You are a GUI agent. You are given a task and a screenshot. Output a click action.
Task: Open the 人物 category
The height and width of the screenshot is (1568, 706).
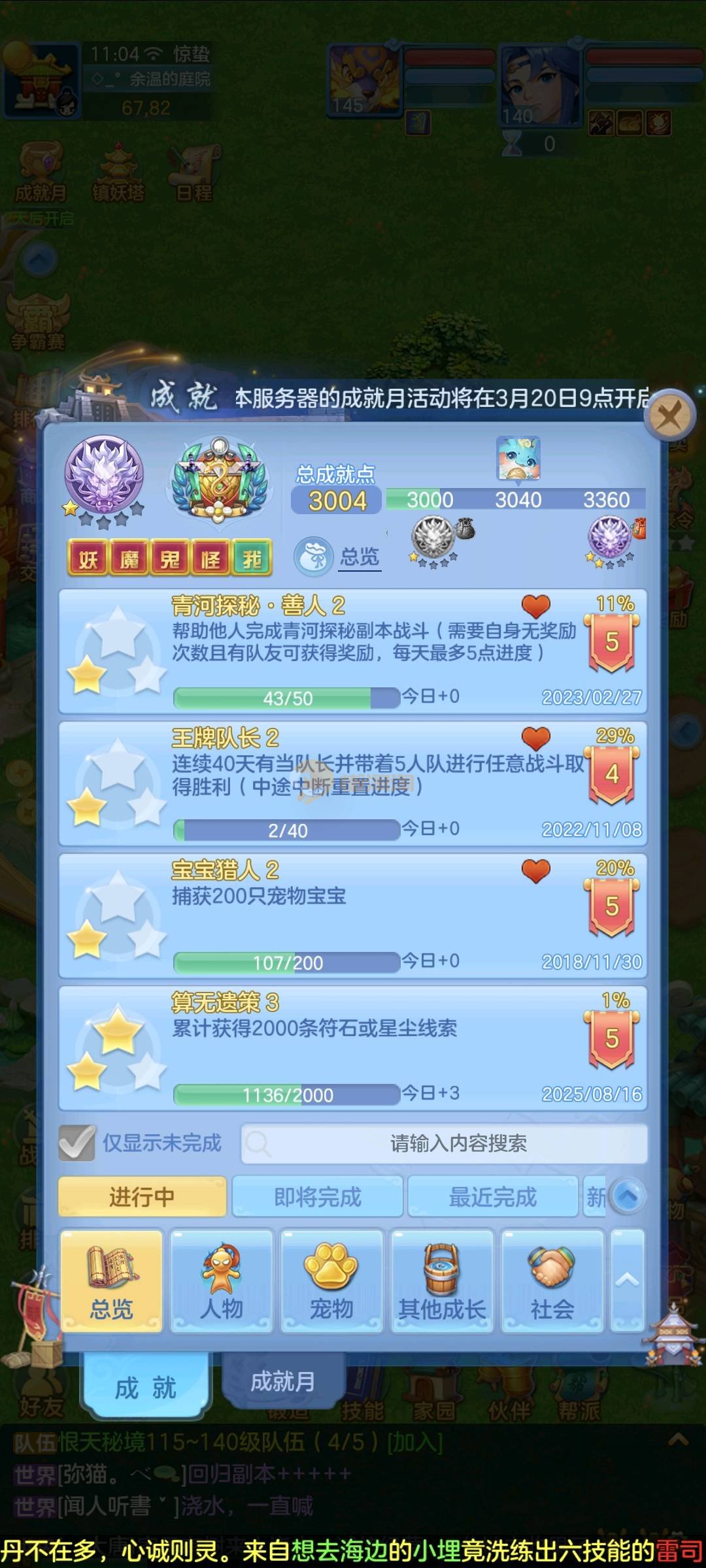(222, 1281)
